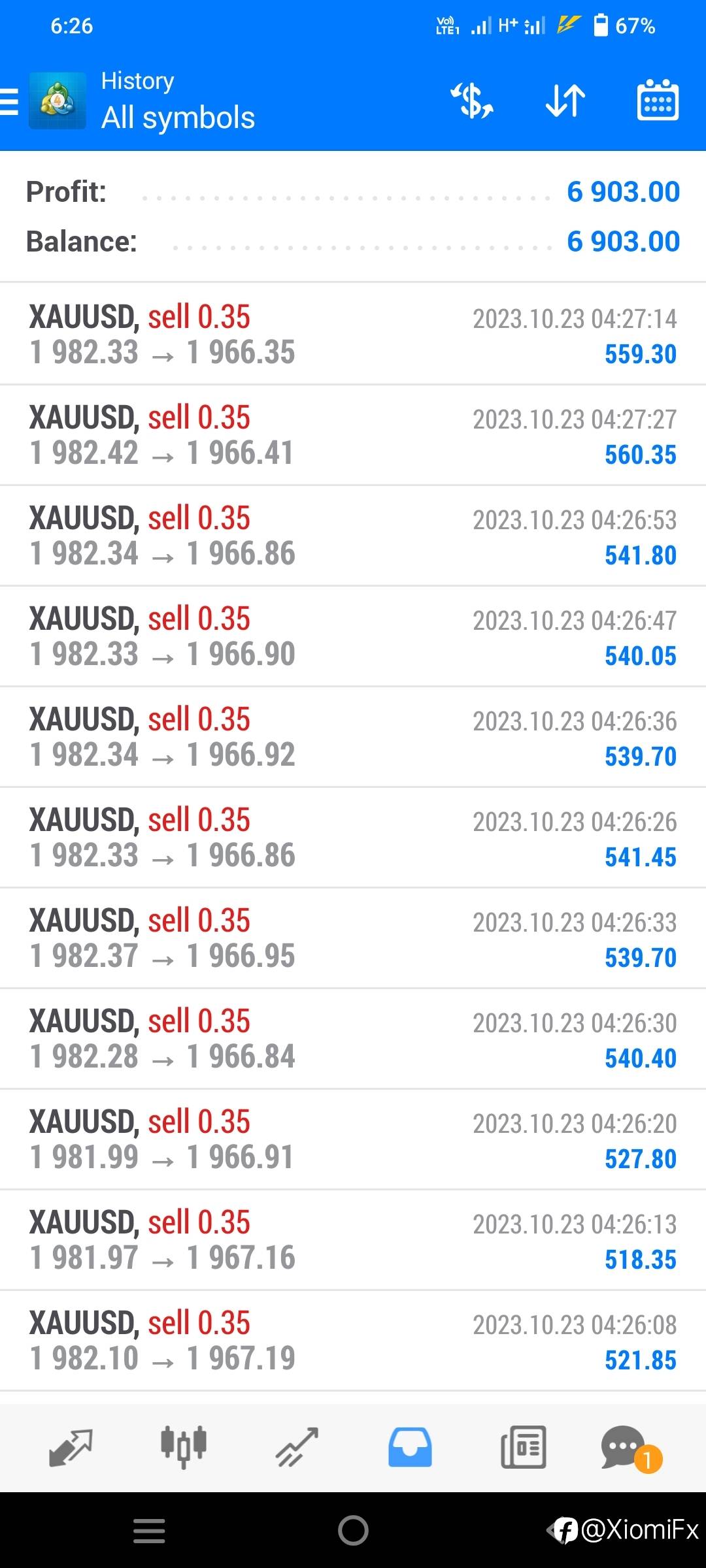Open the trade closed at 04:26:36
The height and width of the screenshot is (1568, 706).
point(353,737)
